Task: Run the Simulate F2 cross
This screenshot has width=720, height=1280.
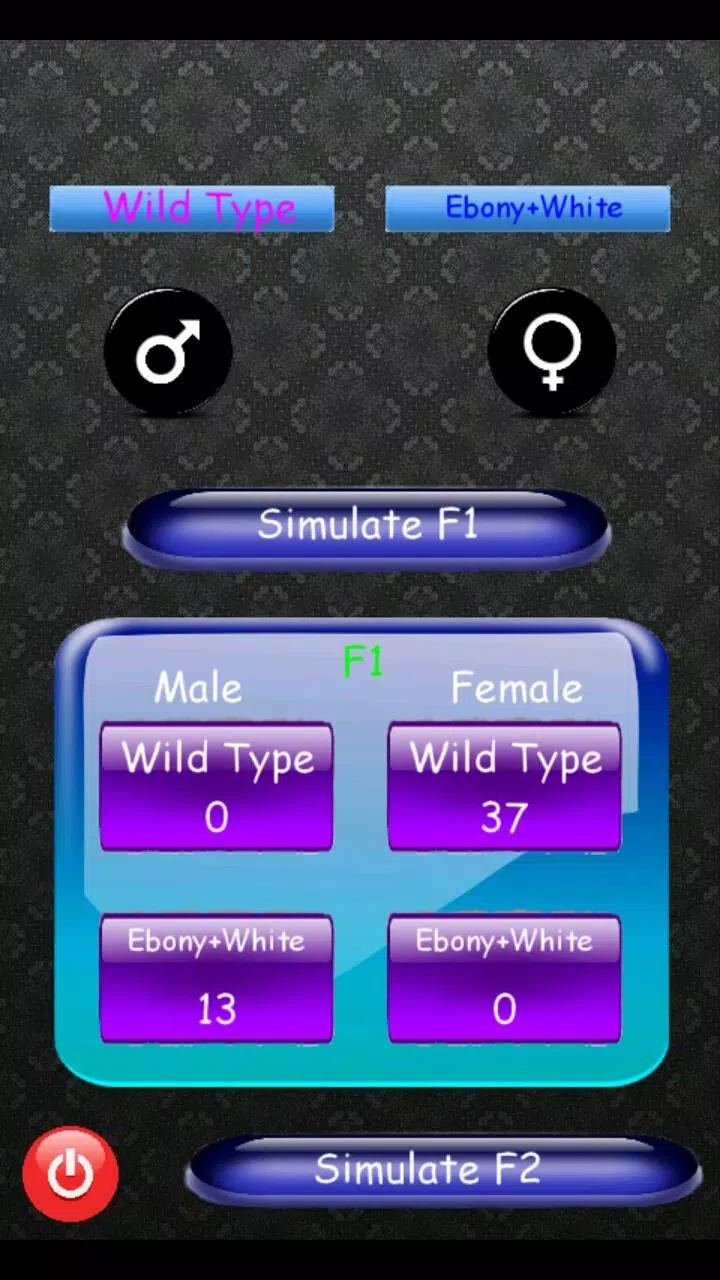Action: (x=428, y=1168)
